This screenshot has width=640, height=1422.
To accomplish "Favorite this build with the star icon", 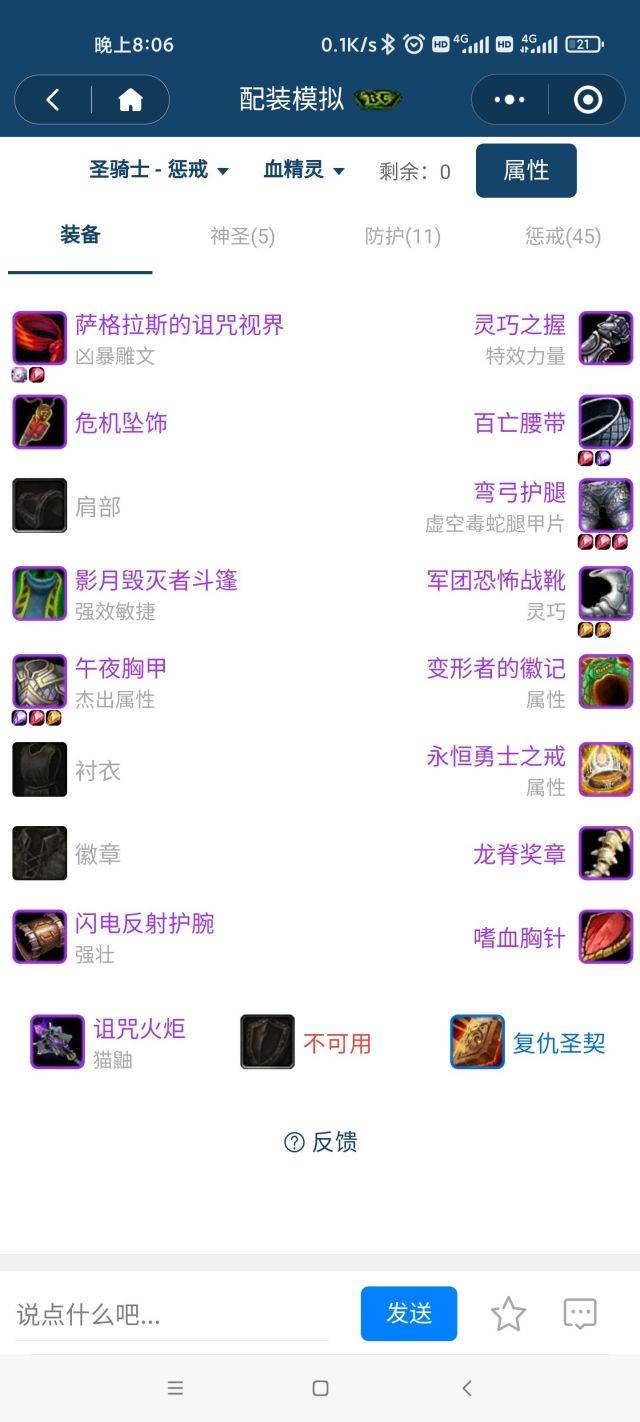I will click(508, 1314).
